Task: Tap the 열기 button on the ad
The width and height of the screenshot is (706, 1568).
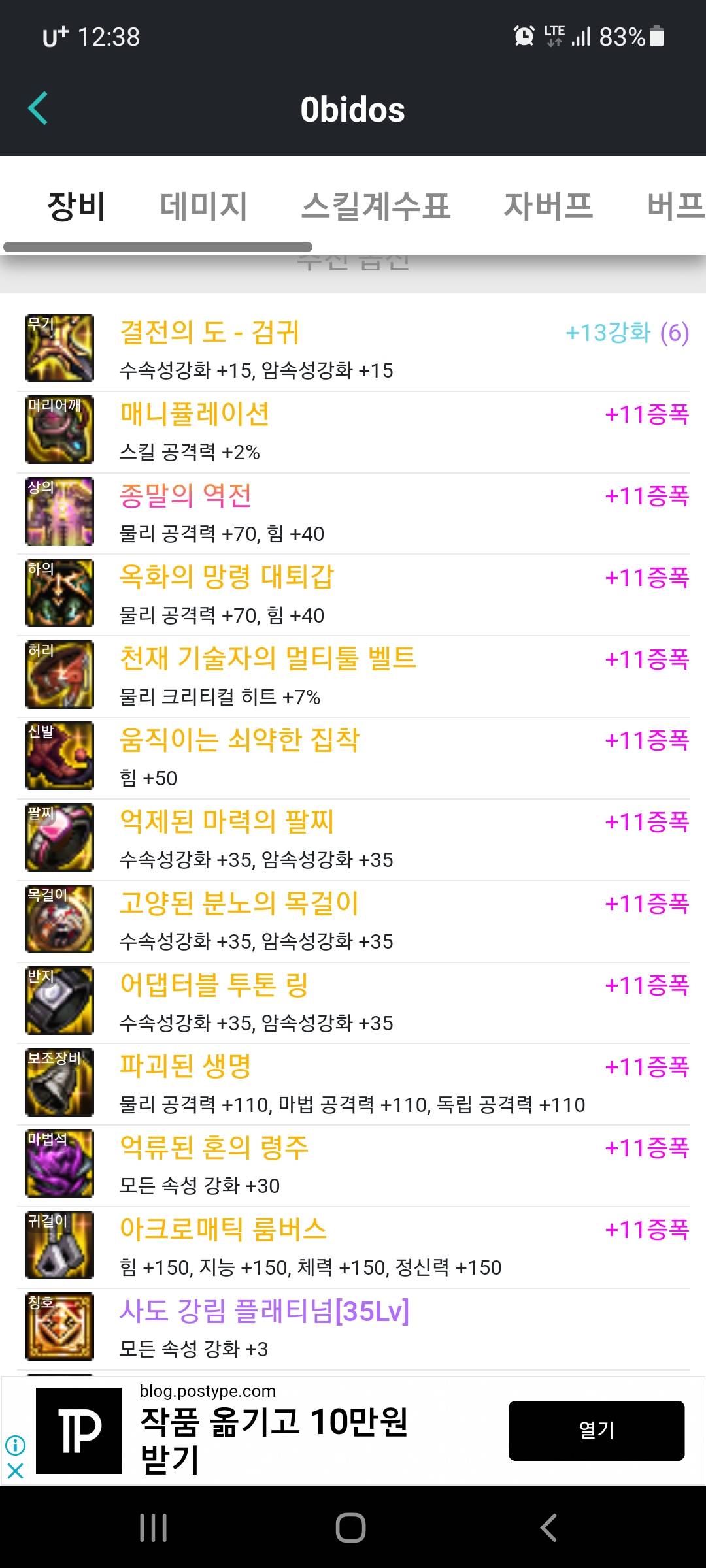Action: (596, 1430)
